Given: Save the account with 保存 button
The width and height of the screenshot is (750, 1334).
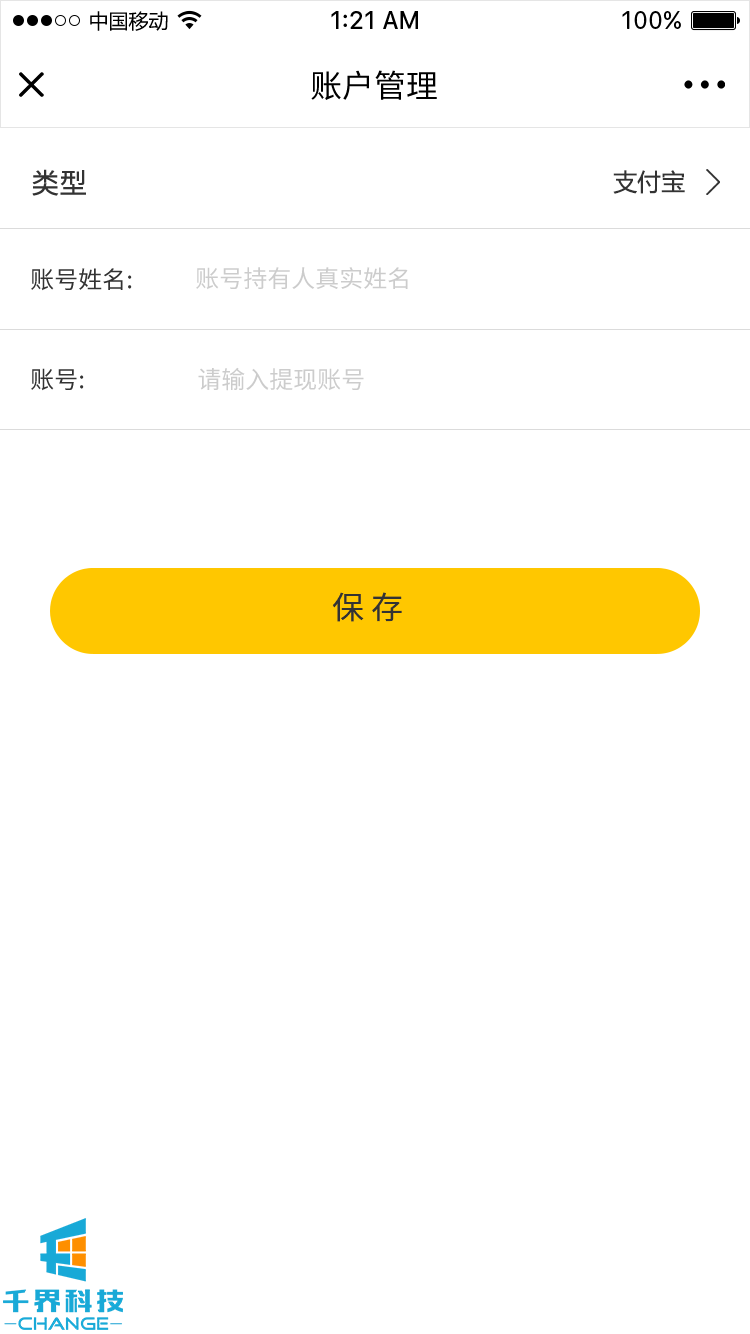Looking at the screenshot, I should pyautogui.click(x=375, y=610).
